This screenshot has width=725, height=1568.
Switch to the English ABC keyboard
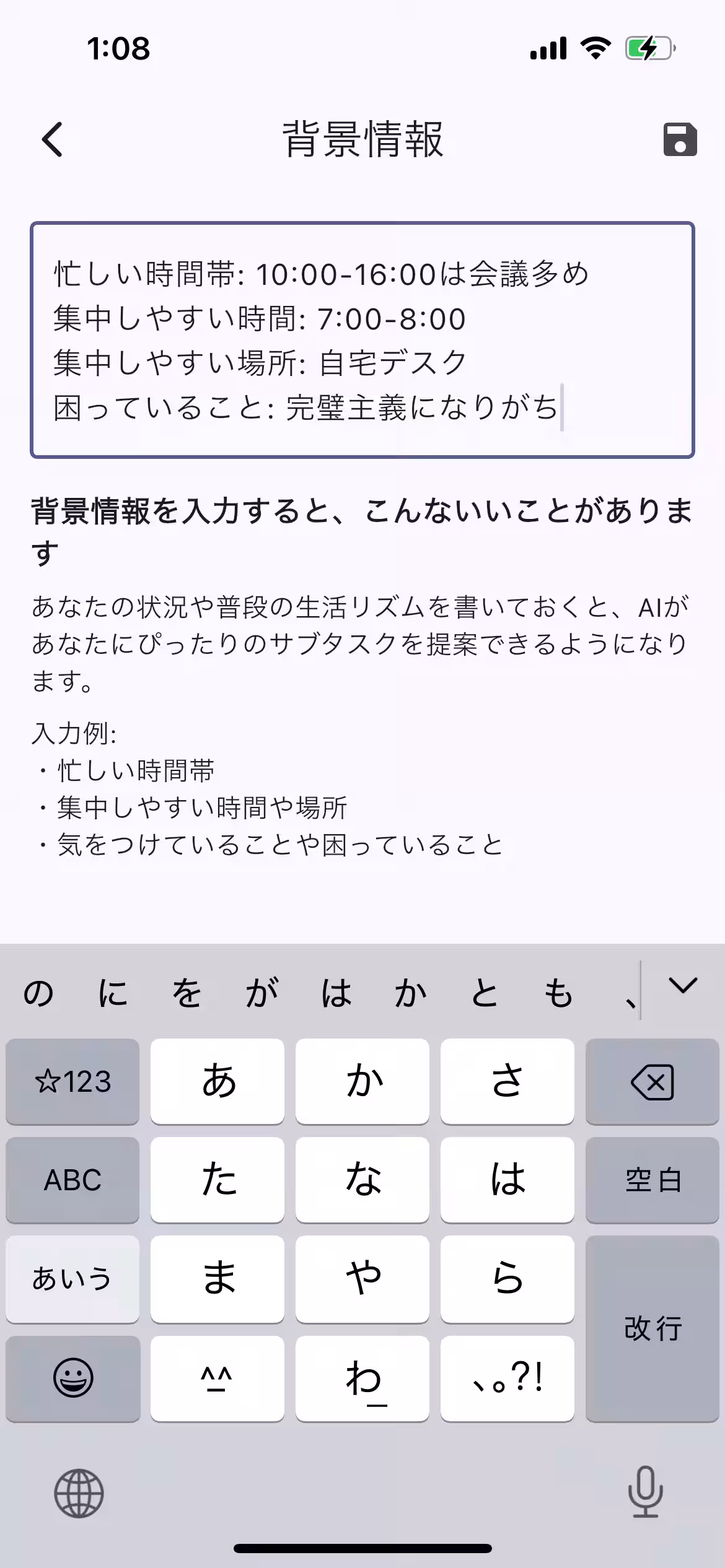pyautogui.click(x=72, y=1181)
